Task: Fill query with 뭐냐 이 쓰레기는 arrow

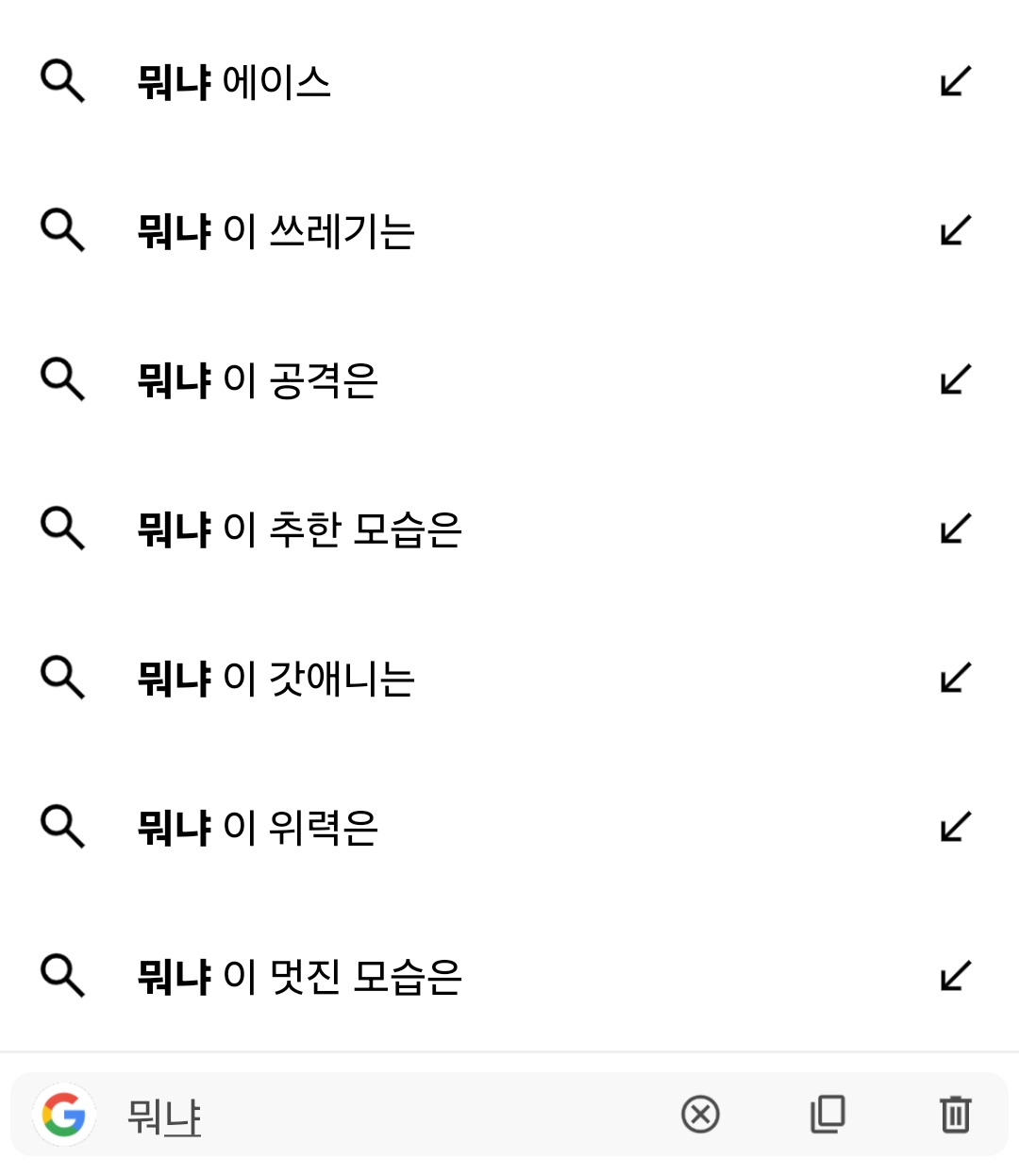Action: coord(955,231)
